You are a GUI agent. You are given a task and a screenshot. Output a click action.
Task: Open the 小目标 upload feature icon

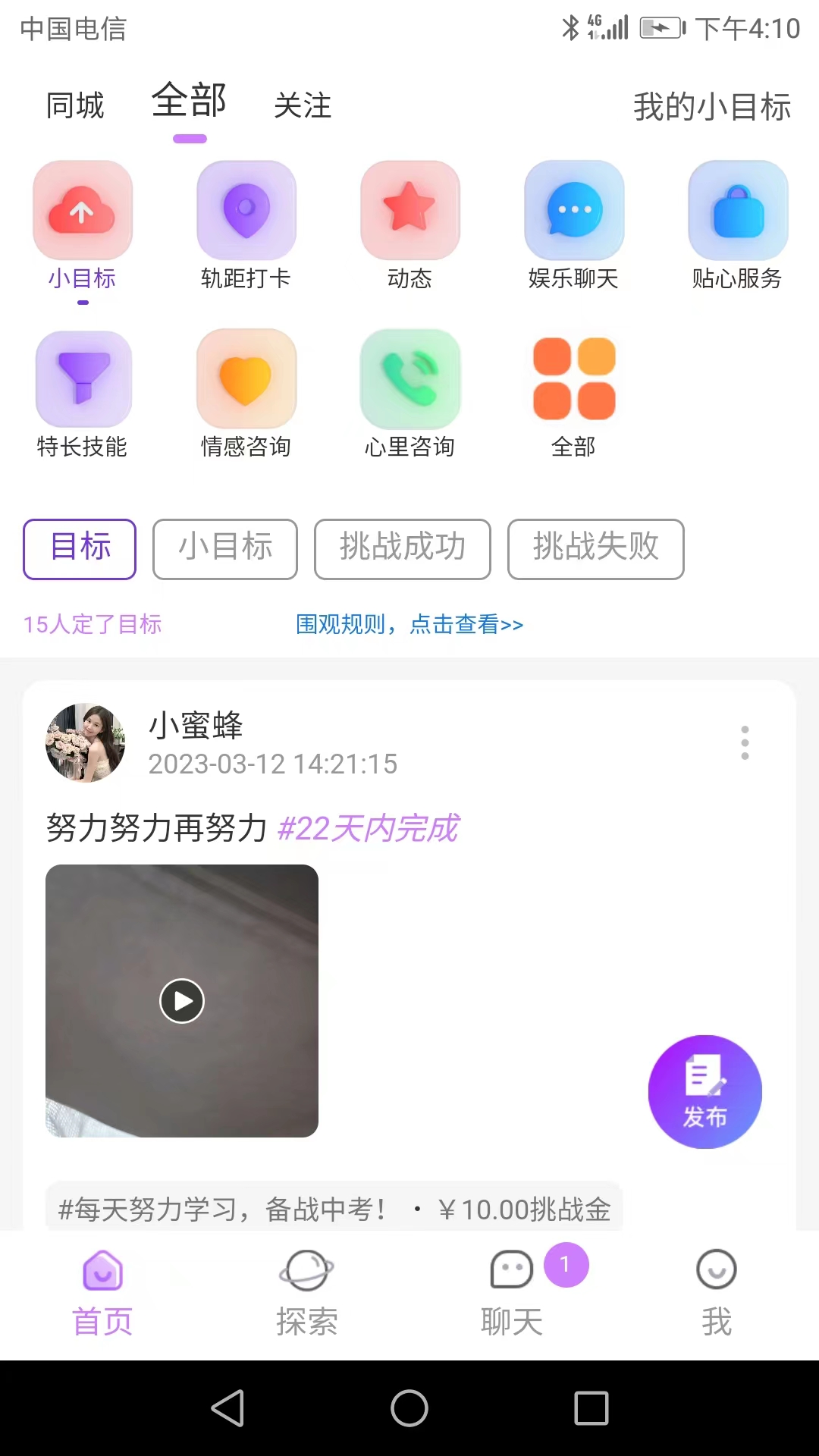tap(83, 210)
